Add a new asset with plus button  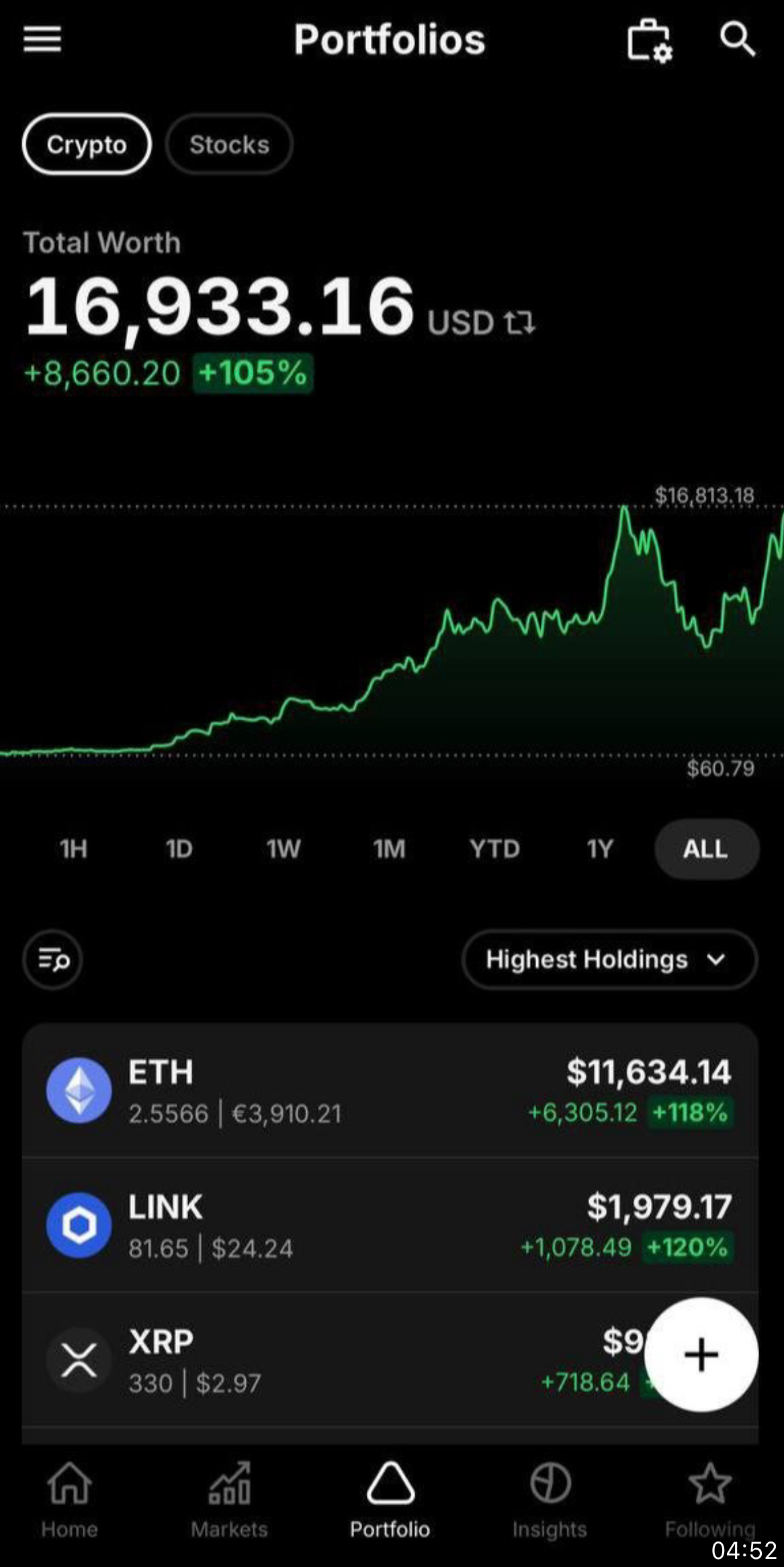coord(701,1355)
